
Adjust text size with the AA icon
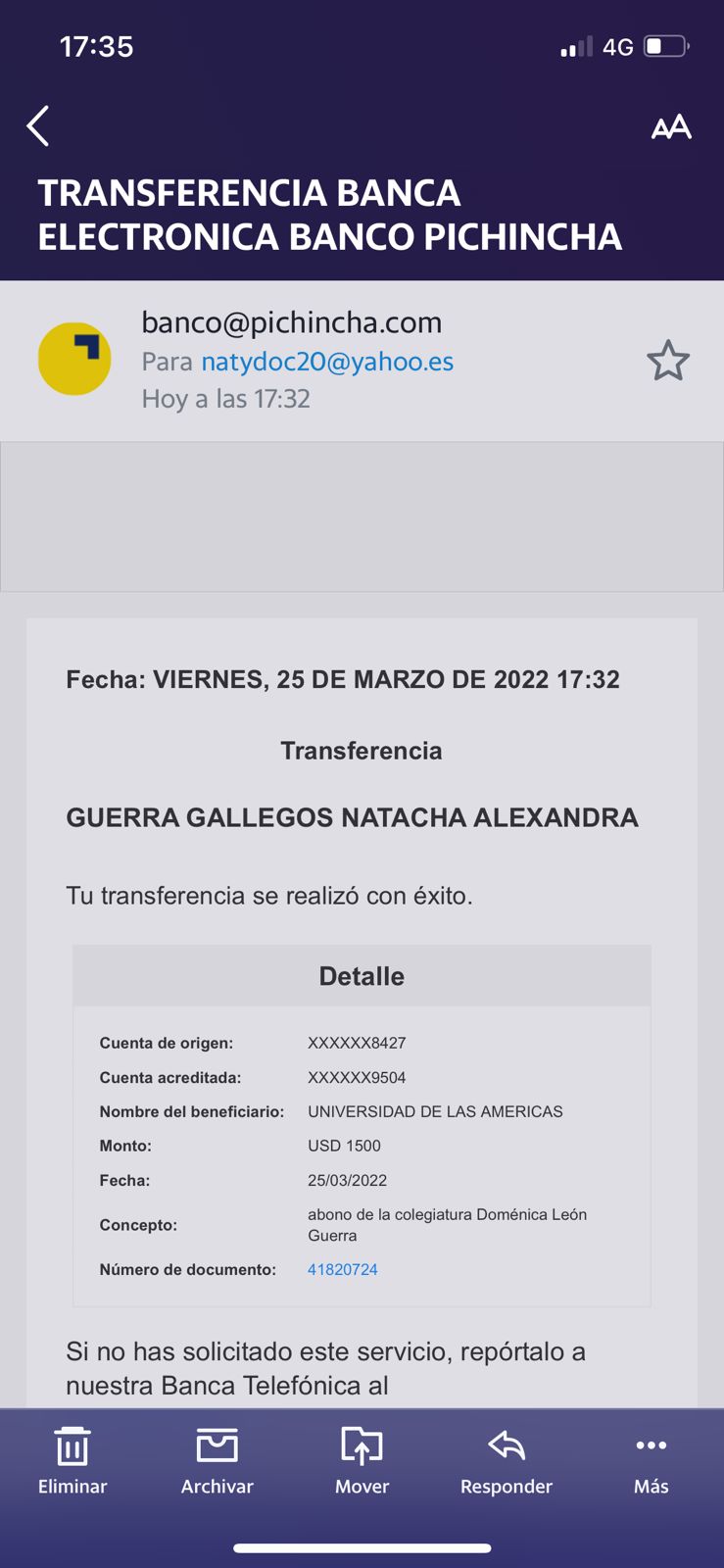pyautogui.click(x=671, y=127)
